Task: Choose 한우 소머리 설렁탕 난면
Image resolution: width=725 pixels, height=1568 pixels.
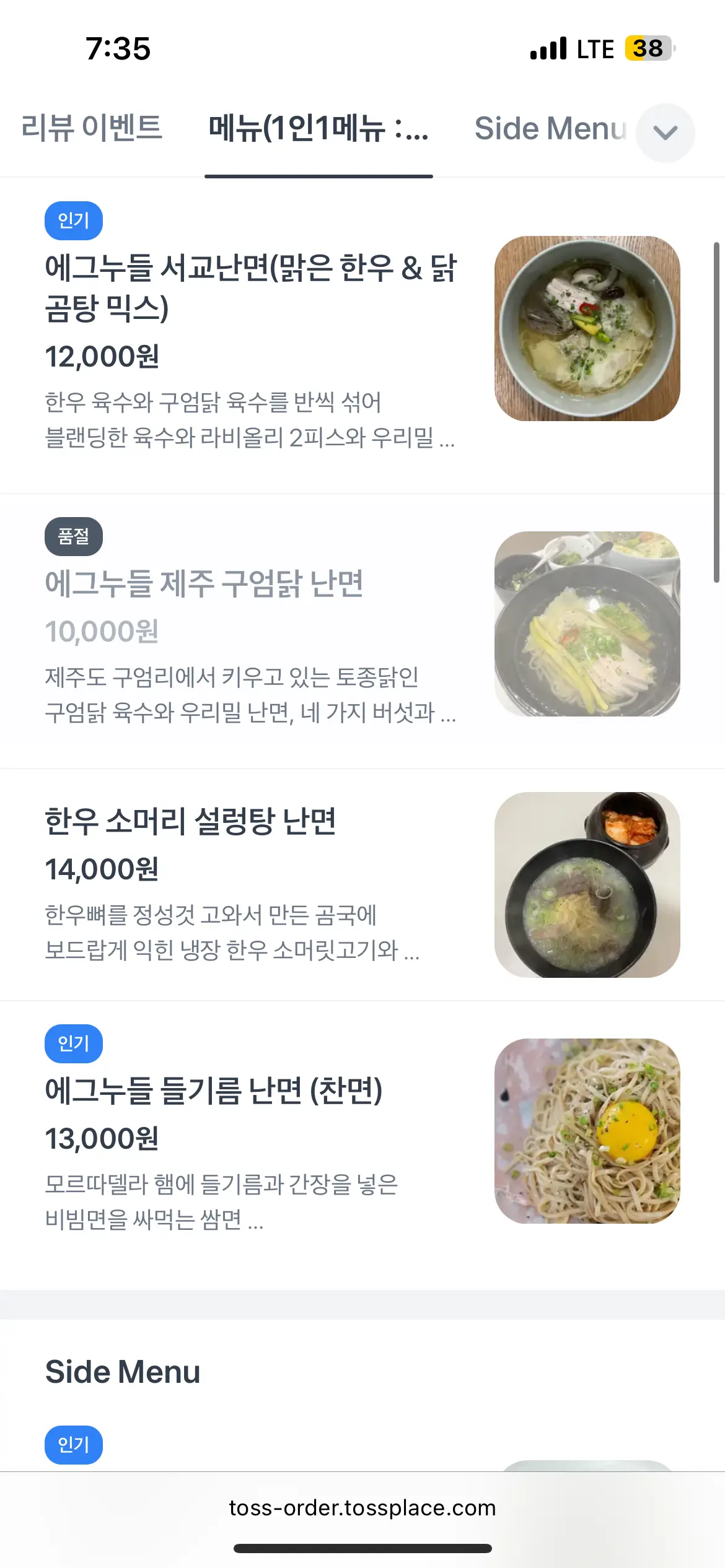Action: tap(191, 821)
